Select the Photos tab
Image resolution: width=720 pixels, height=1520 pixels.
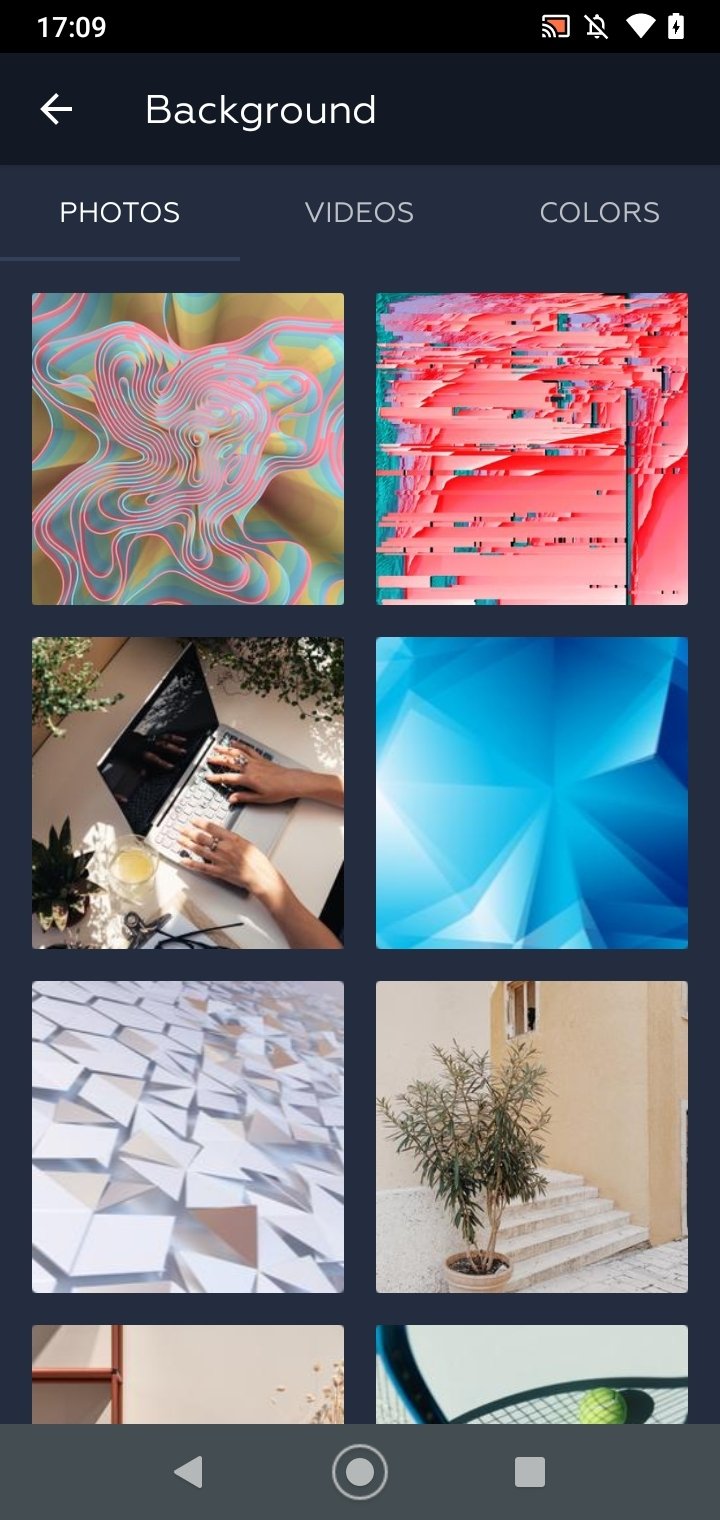[120, 212]
